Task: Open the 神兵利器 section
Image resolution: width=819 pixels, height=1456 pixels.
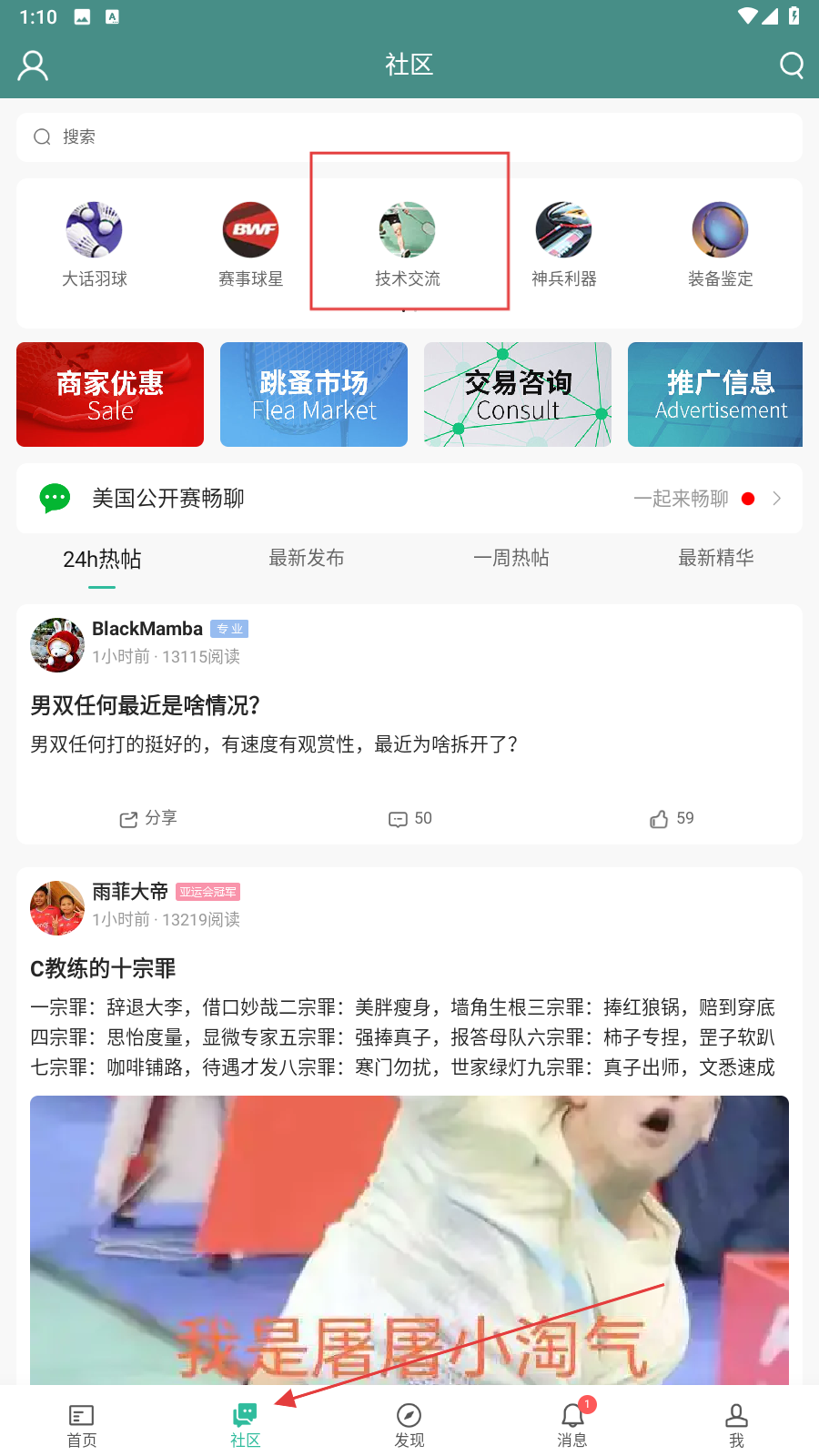Action: click(x=563, y=244)
